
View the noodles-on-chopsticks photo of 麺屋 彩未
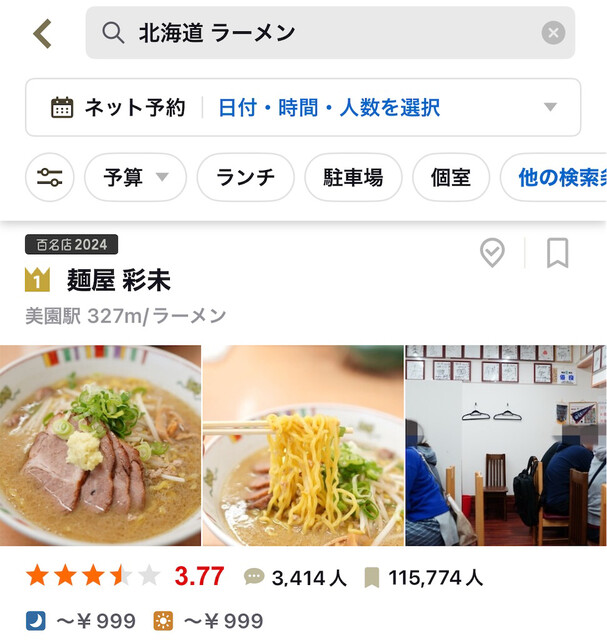[x=303, y=445]
